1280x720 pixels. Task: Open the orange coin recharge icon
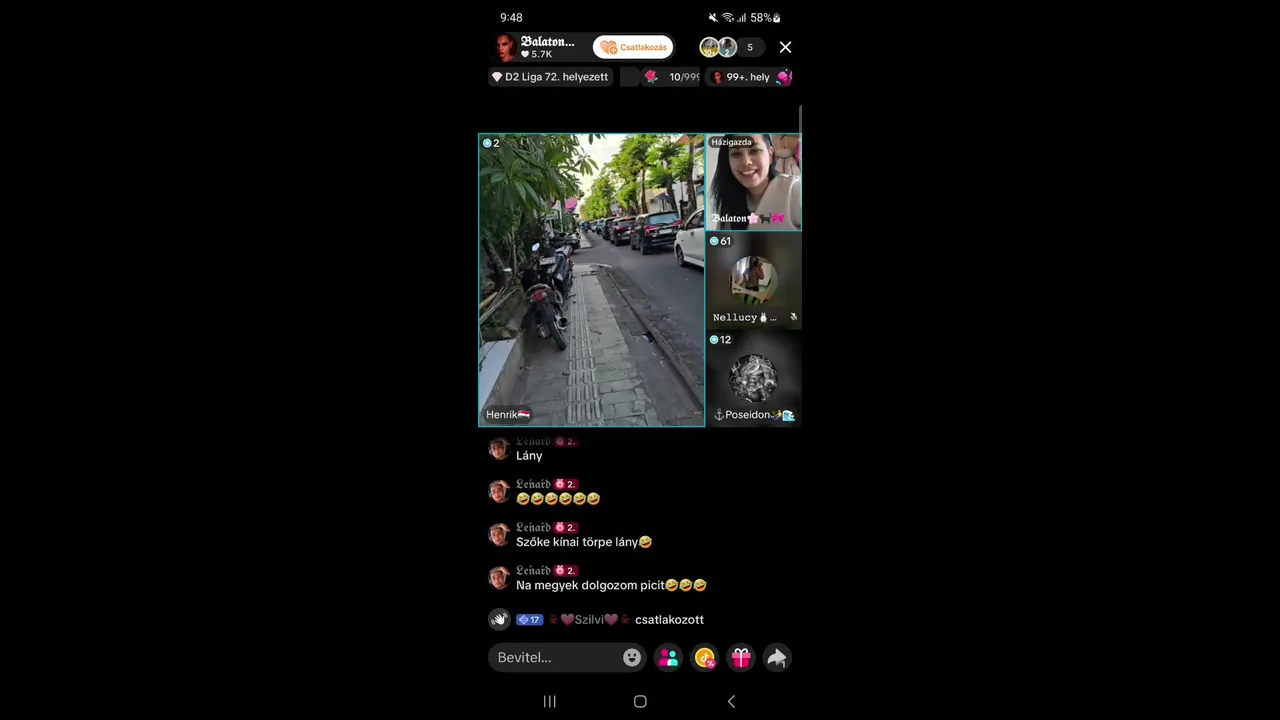pos(705,657)
